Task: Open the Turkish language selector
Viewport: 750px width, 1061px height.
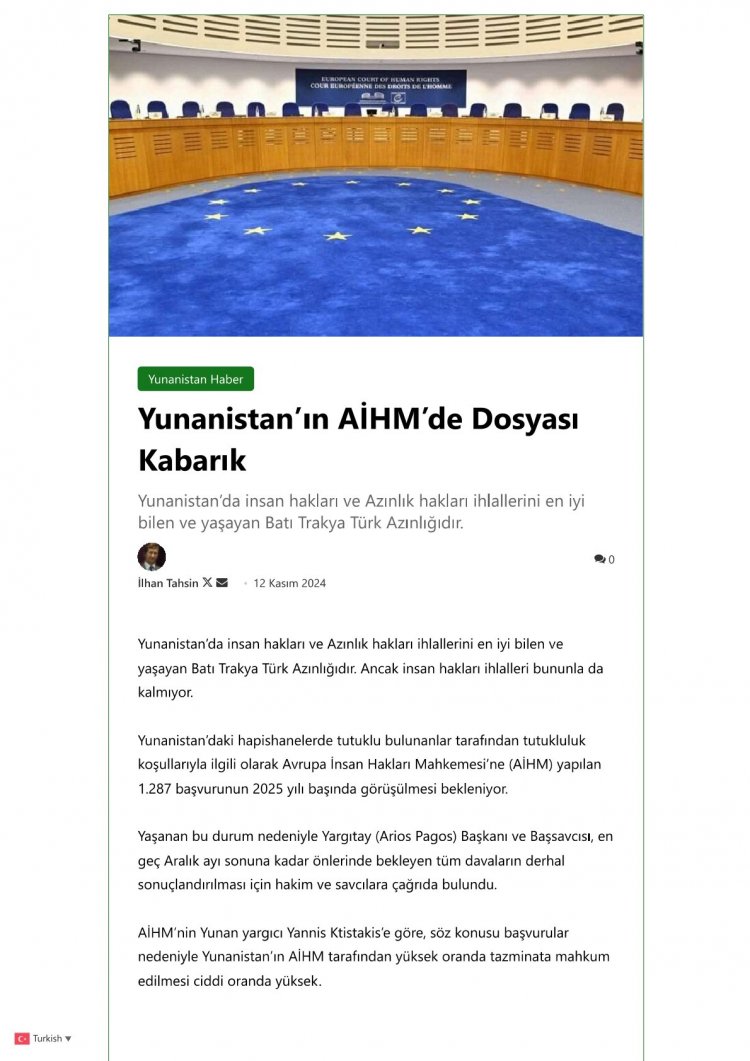Action: coord(44,1039)
